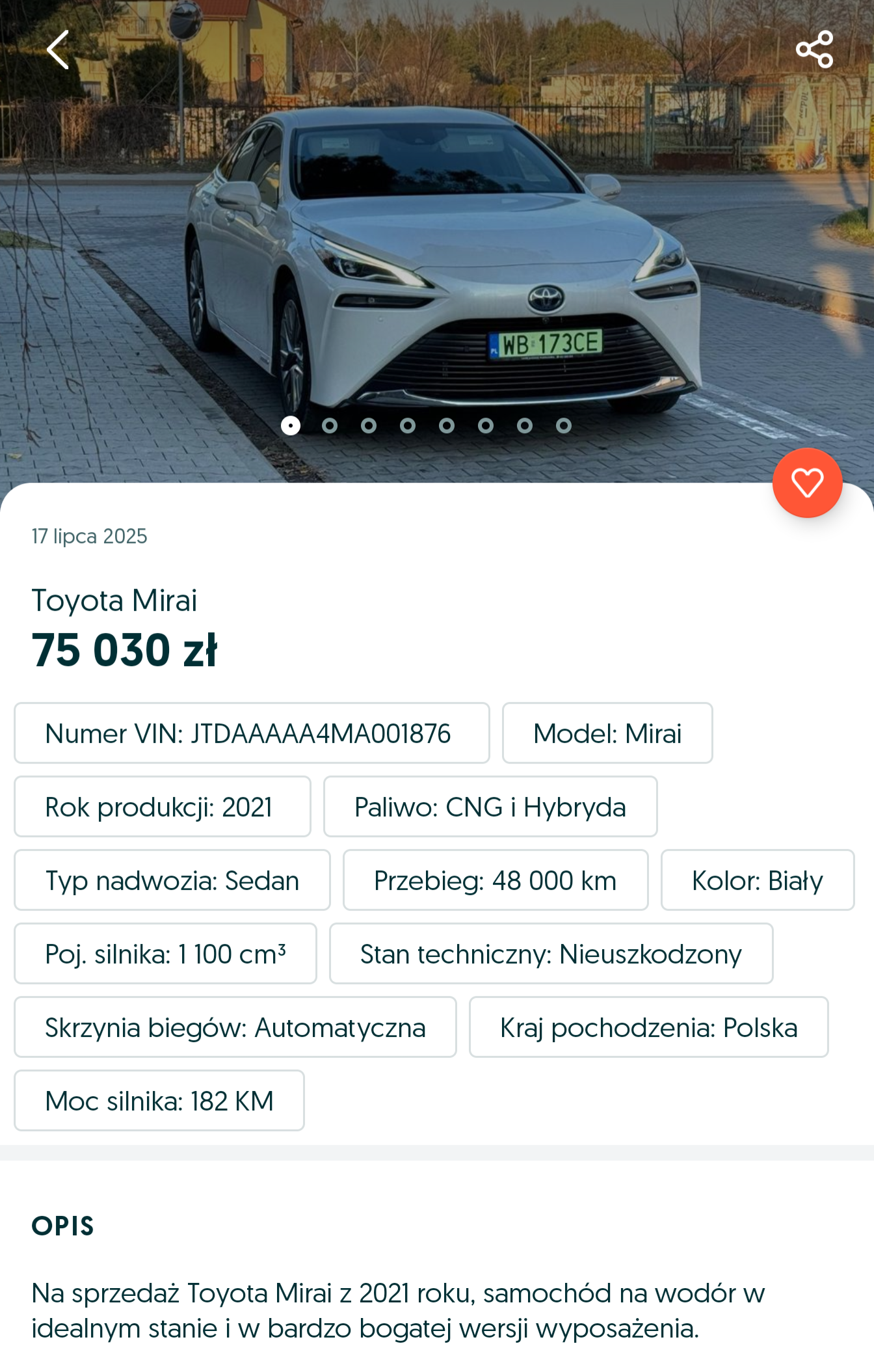Go back using the top arrow
The height and width of the screenshot is (1372, 874).
point(57,49)
